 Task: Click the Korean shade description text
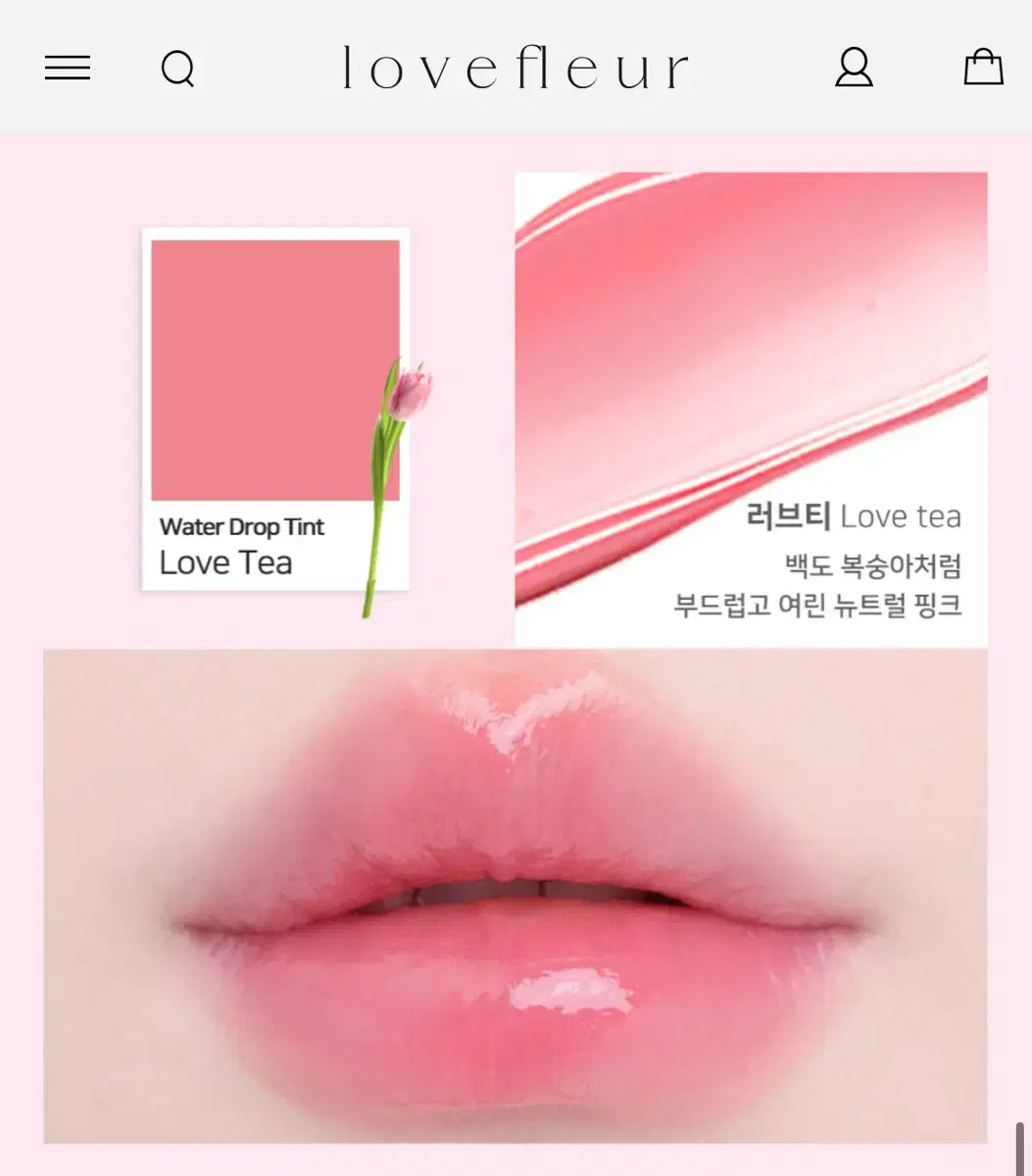pos(823,588)
